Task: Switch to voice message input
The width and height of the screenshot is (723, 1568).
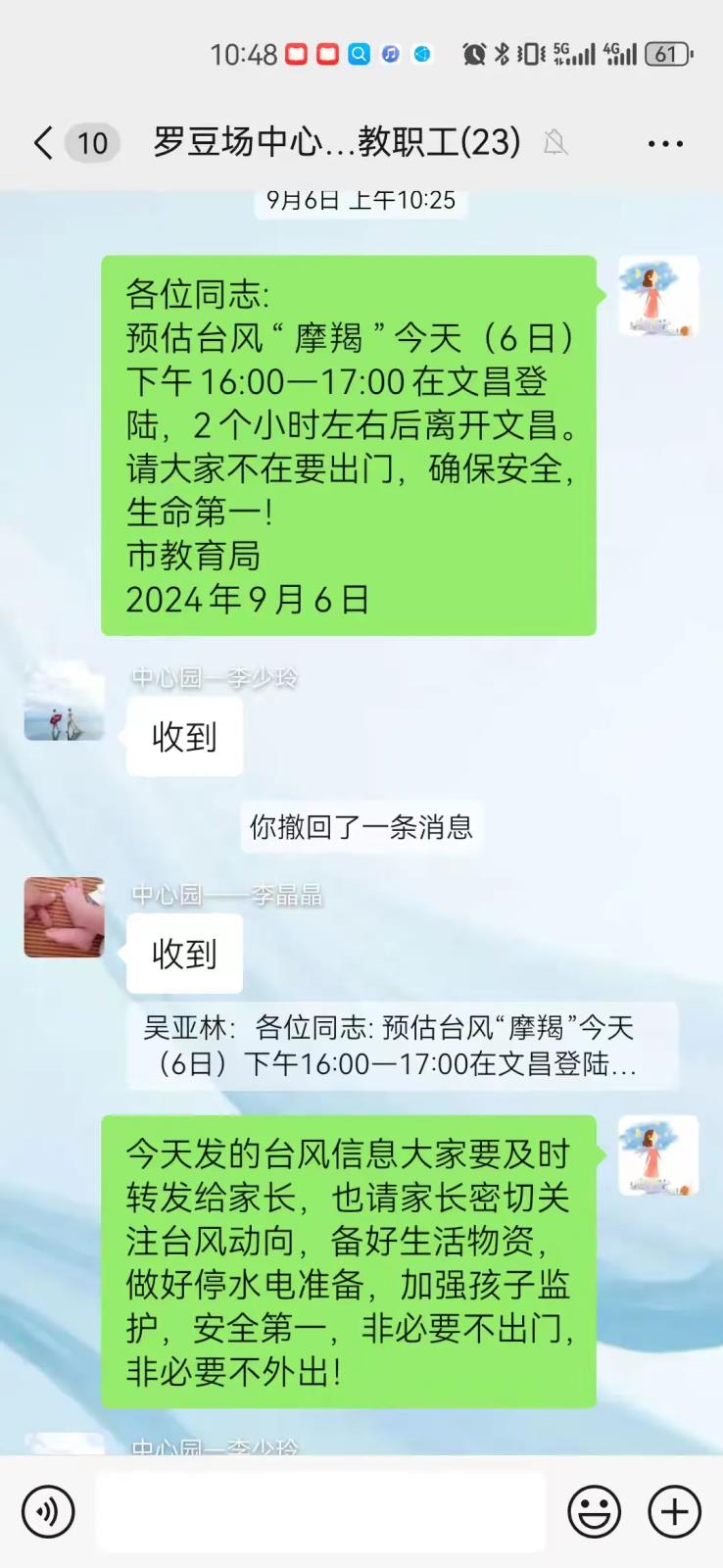Action: (x=48, y=1510)
